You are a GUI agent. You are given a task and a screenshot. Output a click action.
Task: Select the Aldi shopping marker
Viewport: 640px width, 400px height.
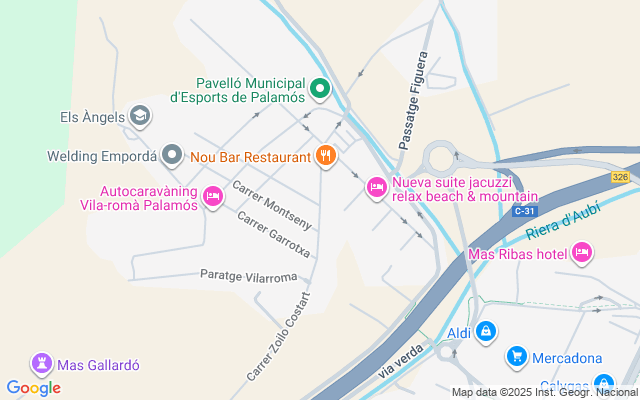pos(485,330)
